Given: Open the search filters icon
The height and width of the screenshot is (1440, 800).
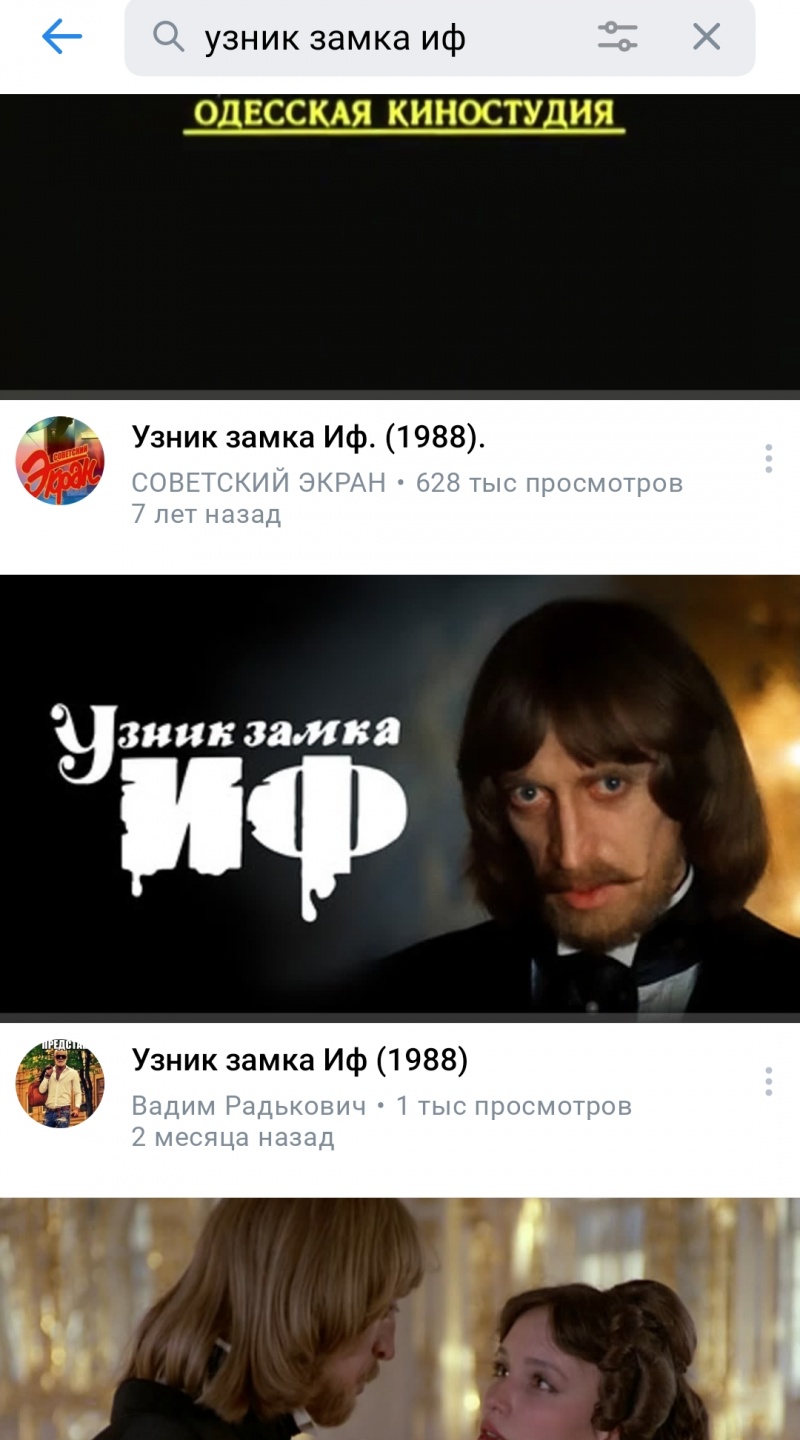Looking at the screenshot, I should pyautogui.click(x=617, y=38).
